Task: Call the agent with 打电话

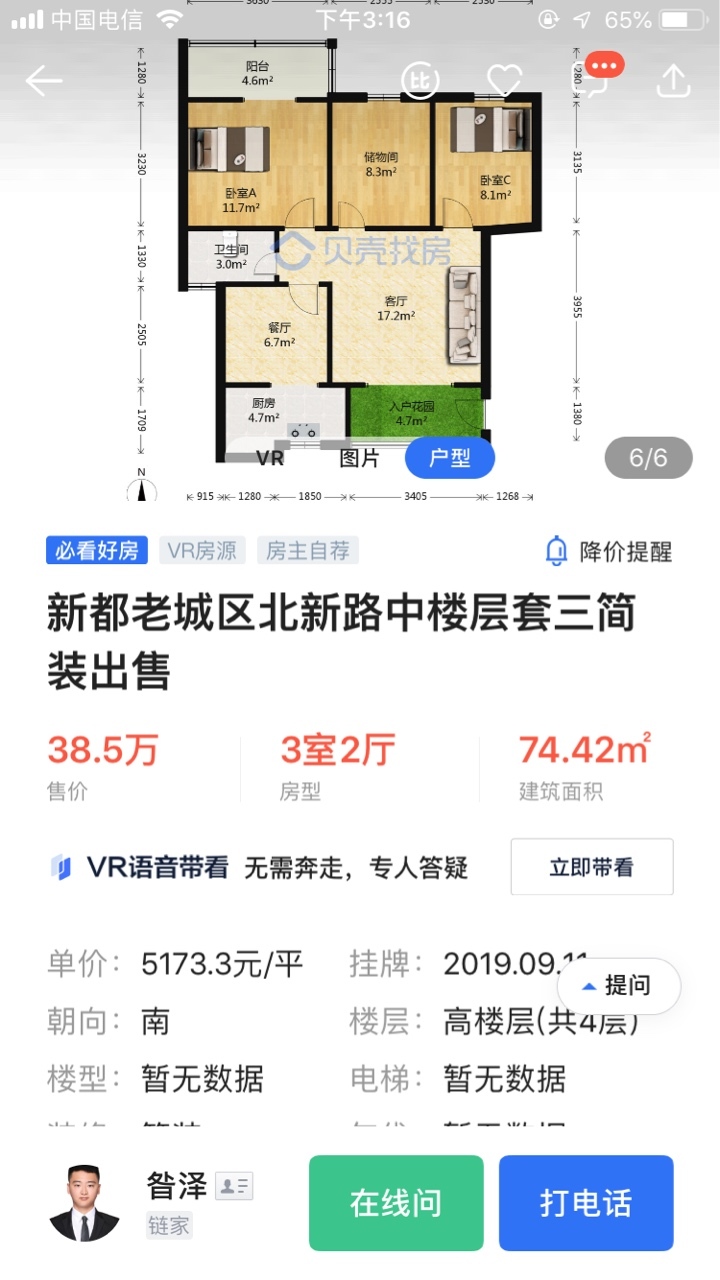Action: tap(586, 1203)
